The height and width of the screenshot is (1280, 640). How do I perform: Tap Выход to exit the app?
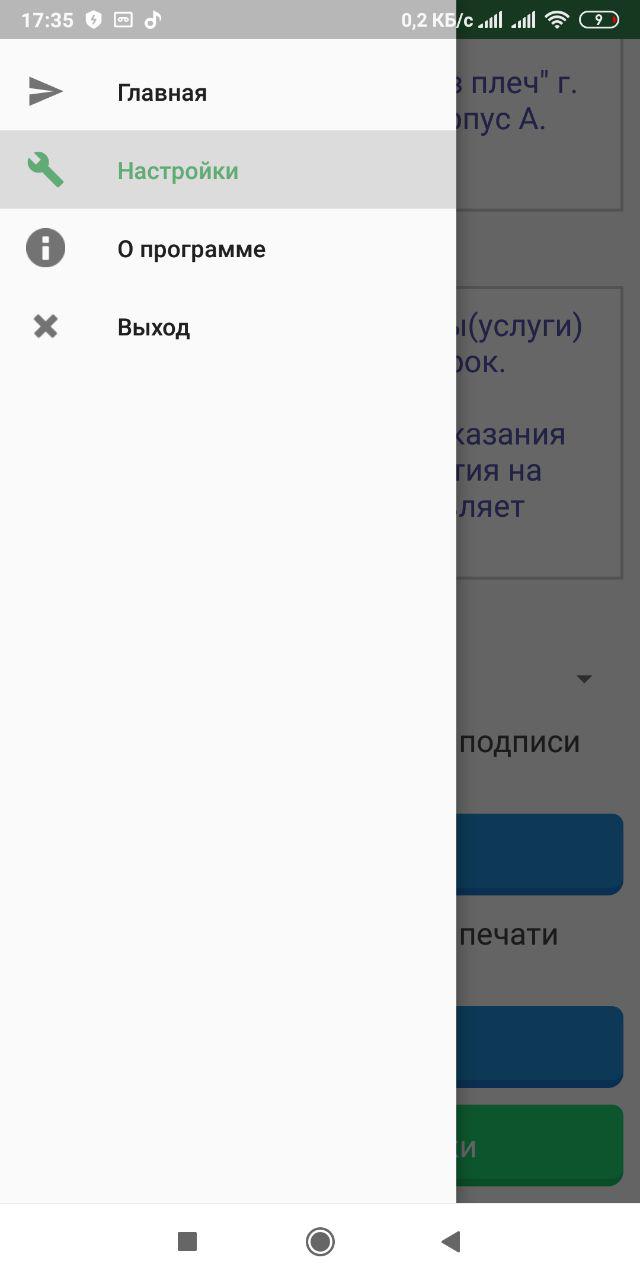coord(228,326)
